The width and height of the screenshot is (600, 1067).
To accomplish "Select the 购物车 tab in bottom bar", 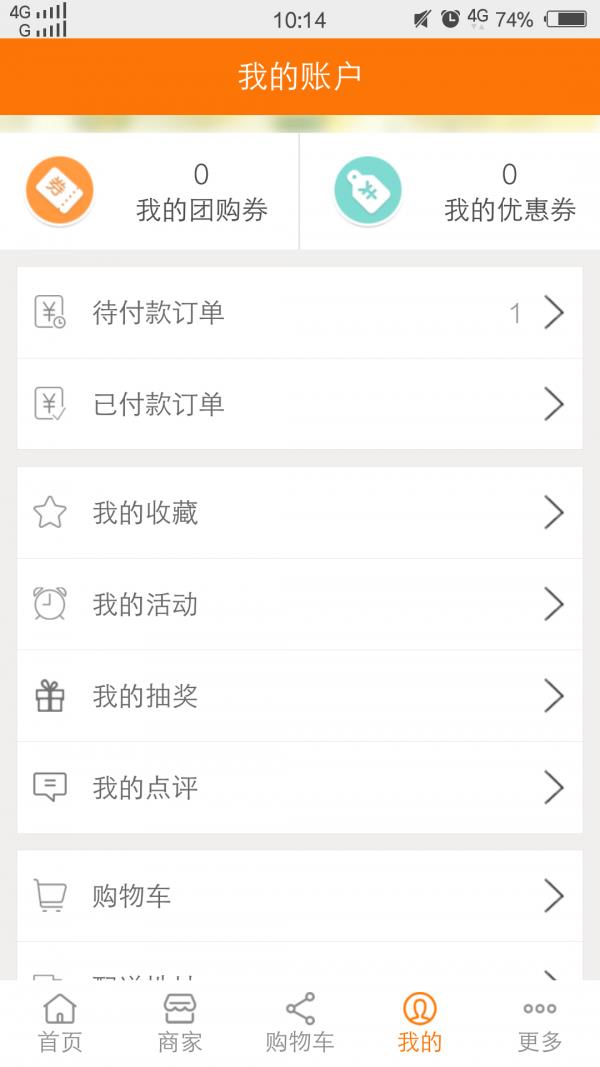I will tap(300, 1023).
